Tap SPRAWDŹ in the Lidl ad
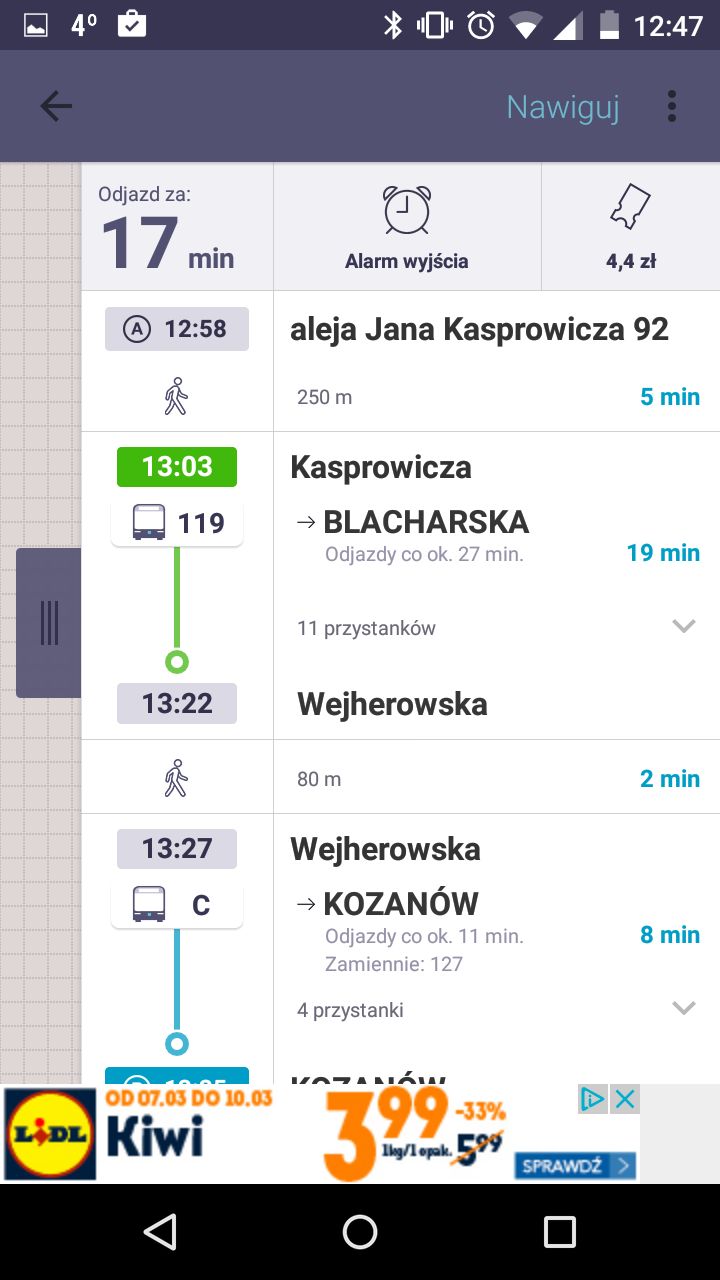The height and width of the screenshot is (1280, 720). point(575,1165)
